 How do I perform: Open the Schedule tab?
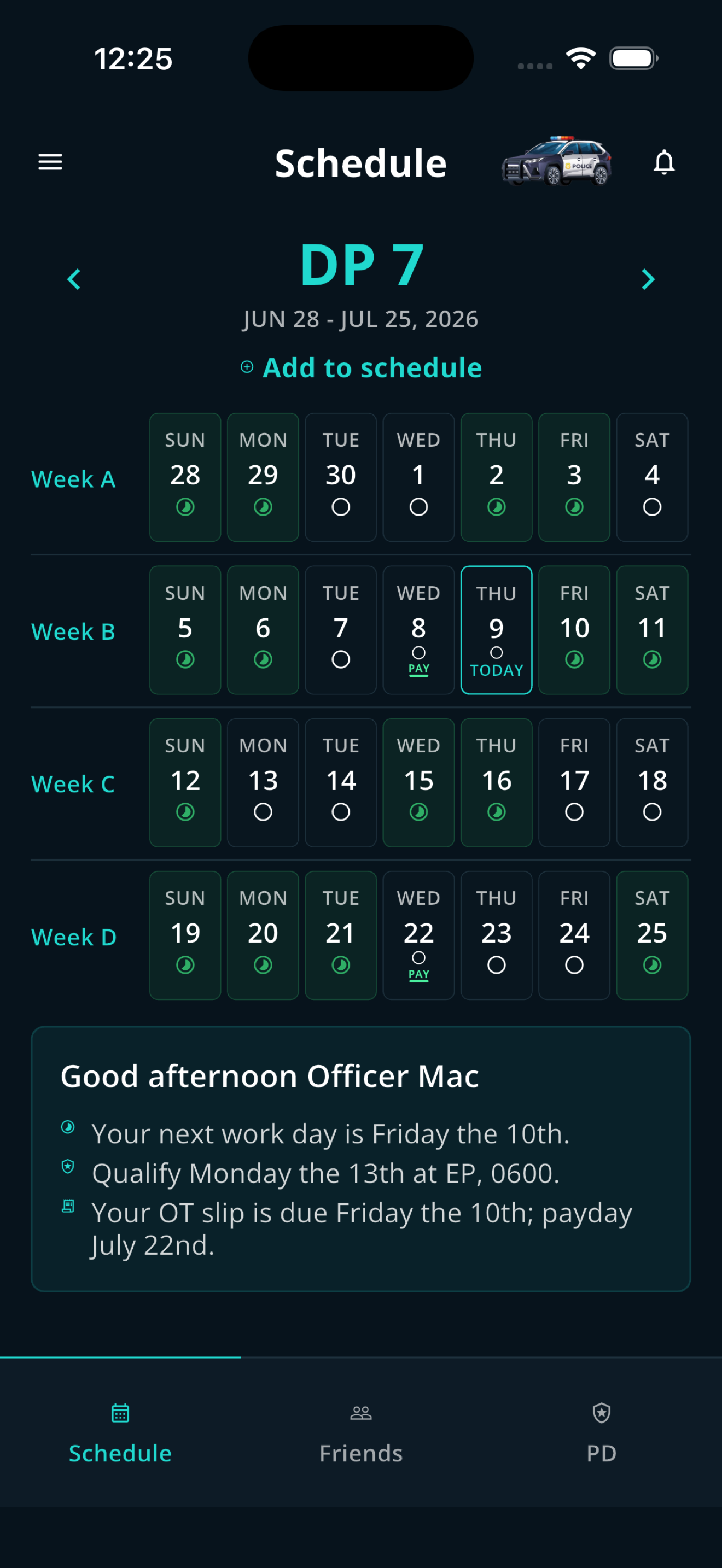[120, 1433]
